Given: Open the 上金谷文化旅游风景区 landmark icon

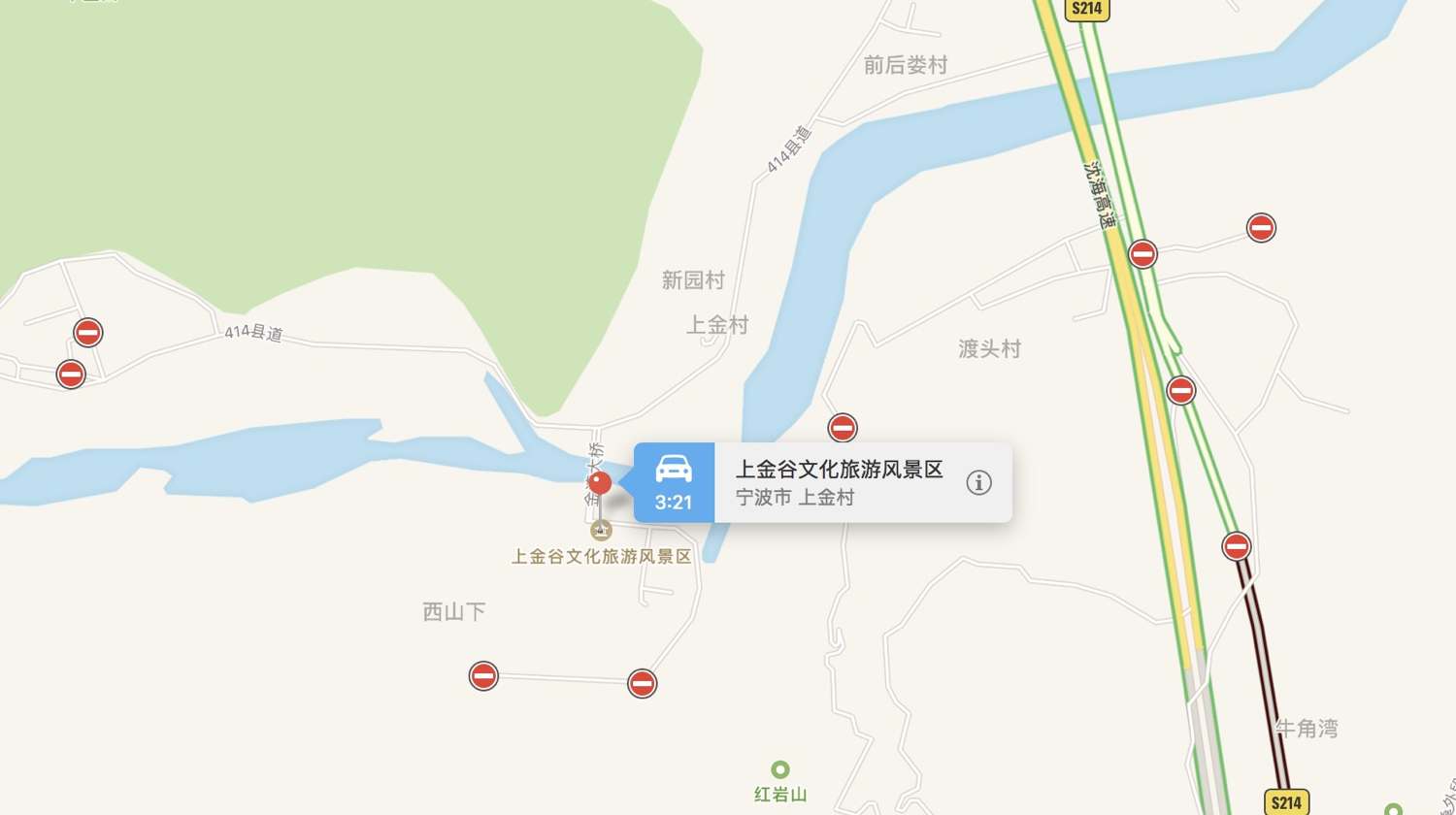Looking at the screenshot, I should [x=601, y=530].
